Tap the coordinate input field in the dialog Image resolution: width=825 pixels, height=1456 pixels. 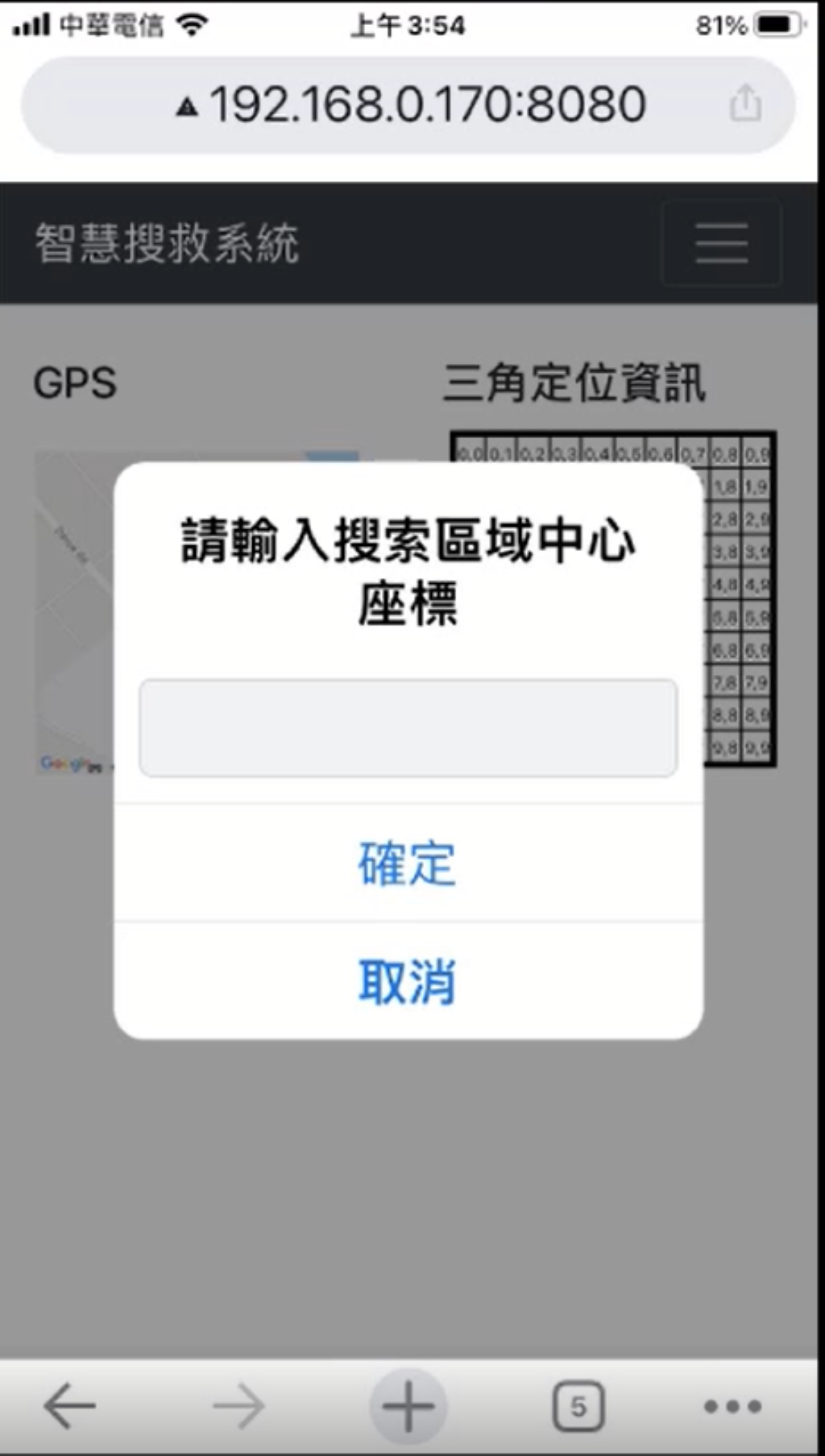pyautogui.click(x=408, y=728)
